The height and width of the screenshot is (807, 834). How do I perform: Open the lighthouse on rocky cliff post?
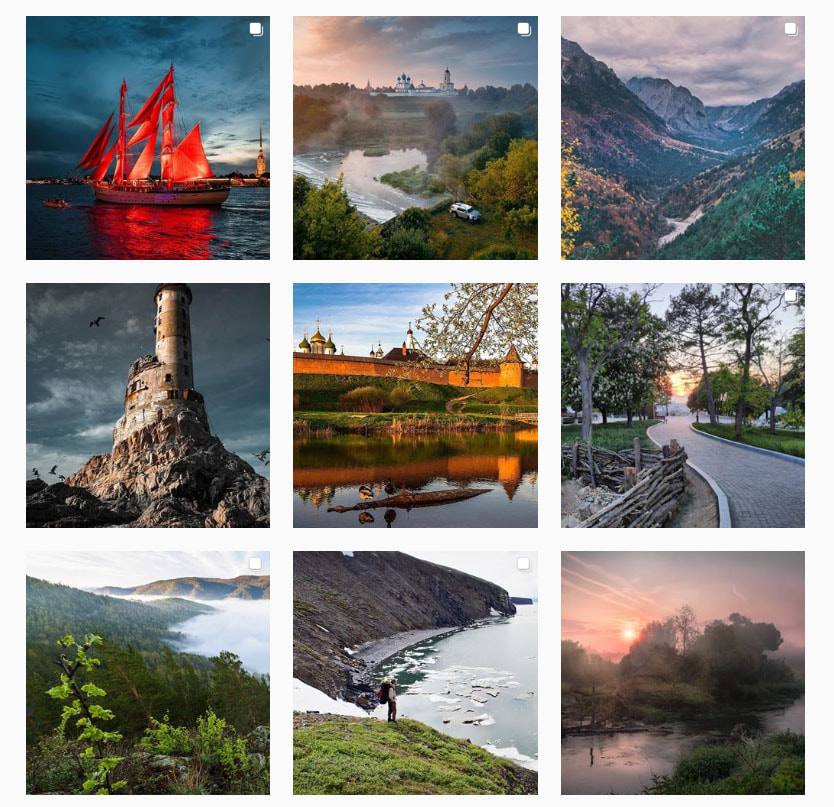(x=147, y=405)
